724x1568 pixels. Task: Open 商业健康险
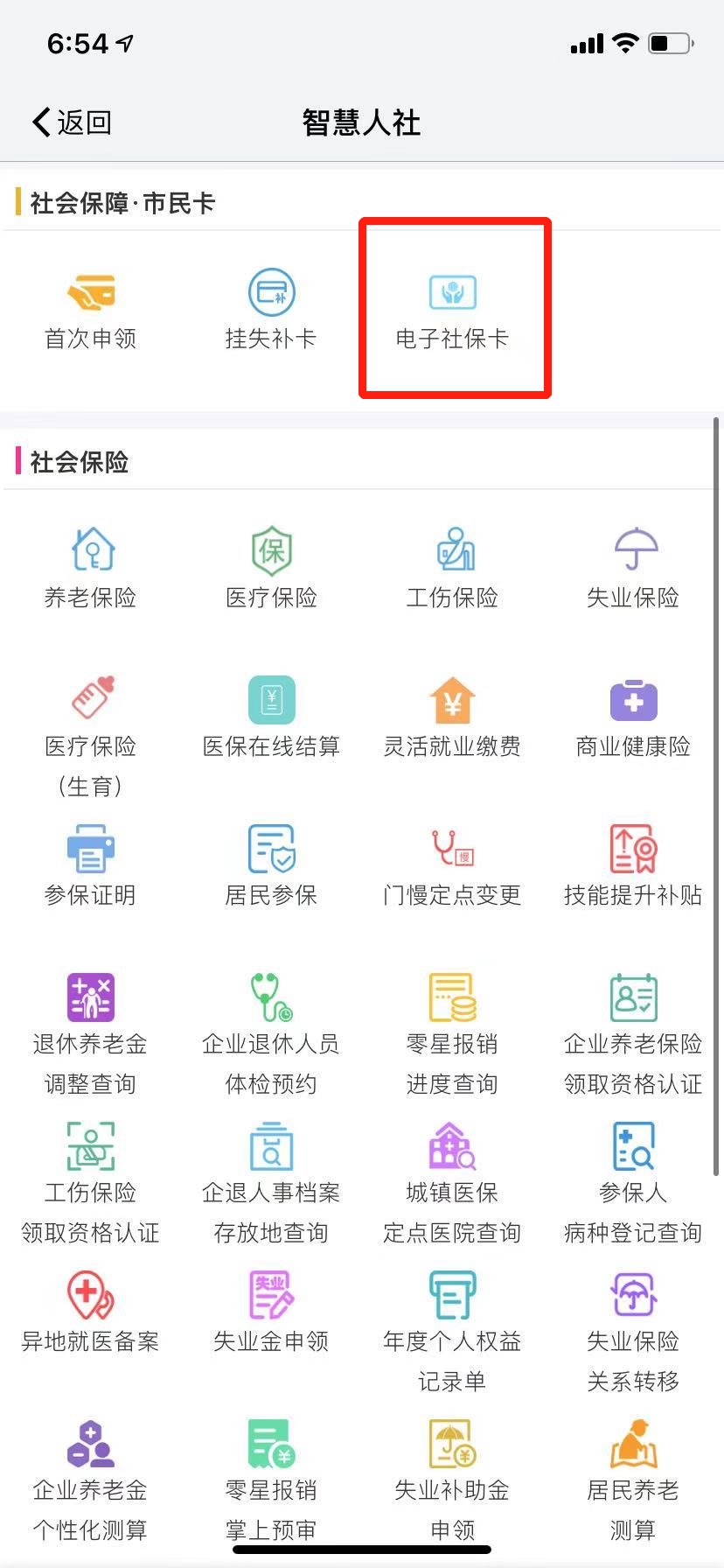tap(633, 717)
